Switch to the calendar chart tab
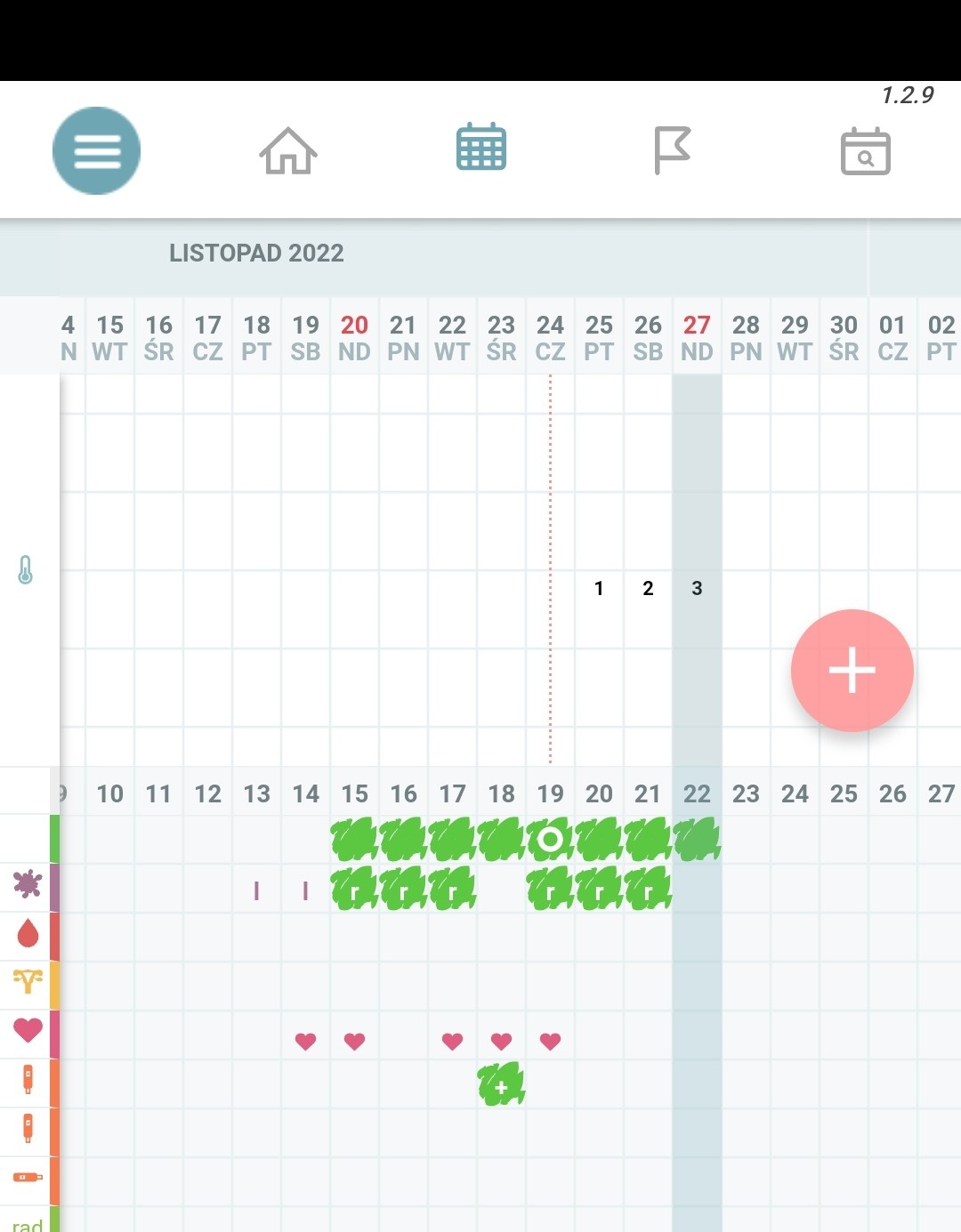 (480, 149)
